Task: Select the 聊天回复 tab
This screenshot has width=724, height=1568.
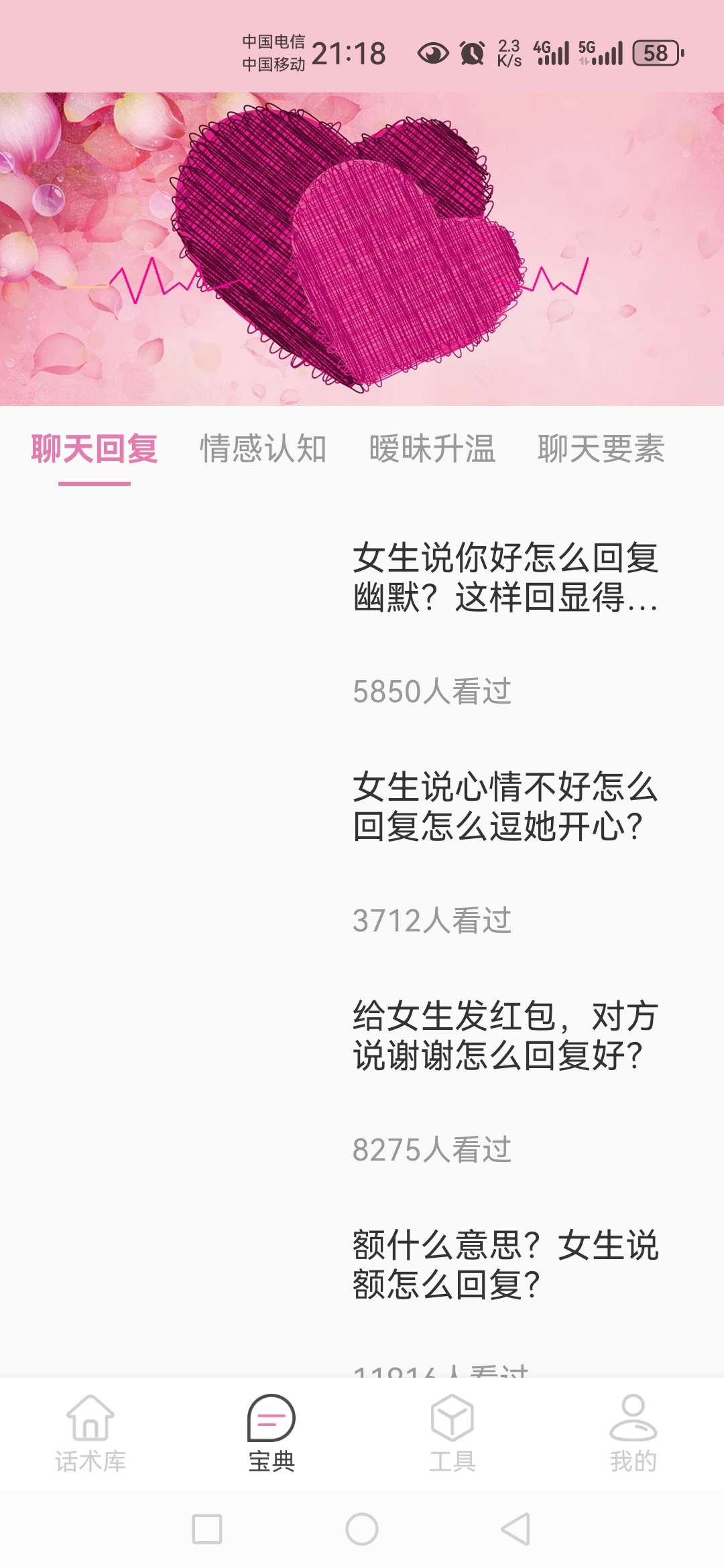Action: point(95,449)
